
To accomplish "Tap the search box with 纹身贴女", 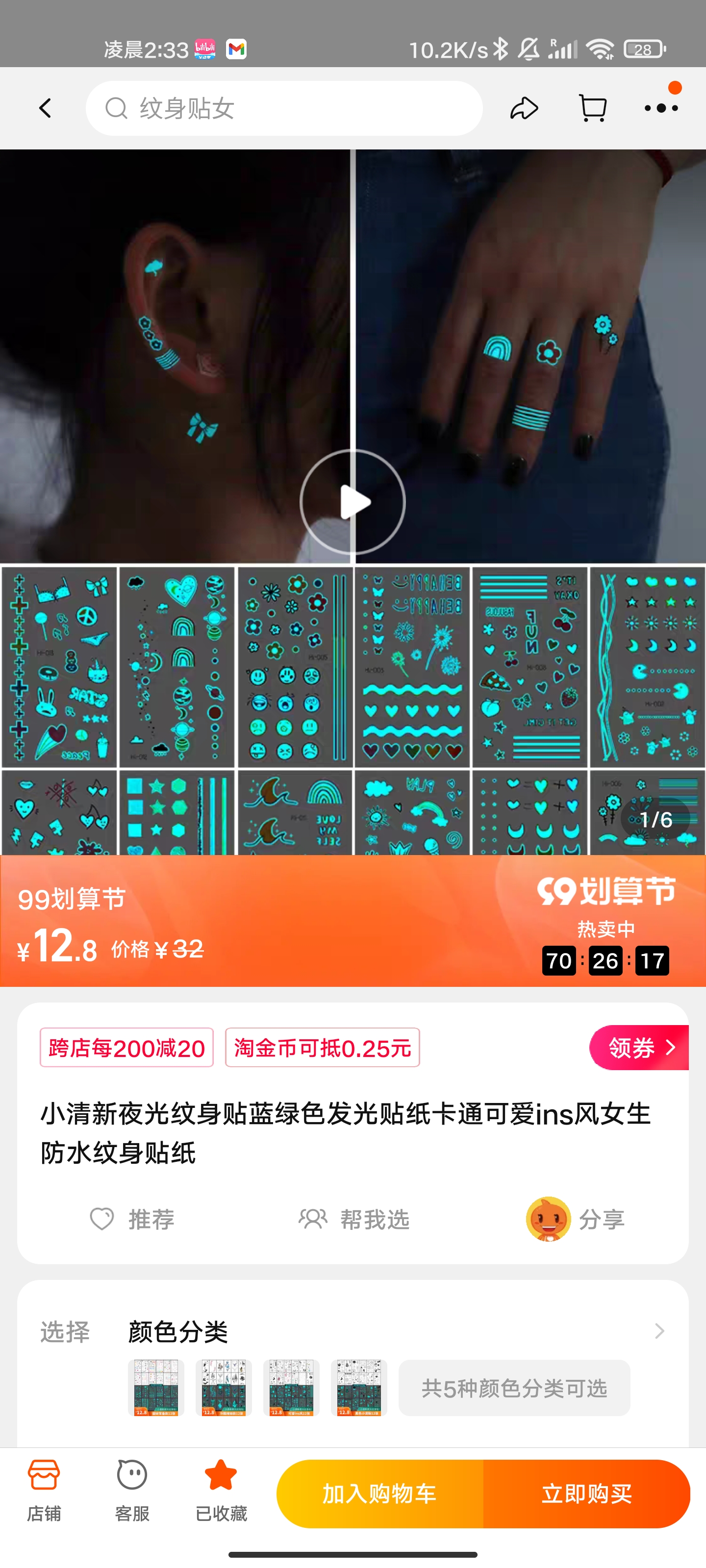I will point(284,108).
